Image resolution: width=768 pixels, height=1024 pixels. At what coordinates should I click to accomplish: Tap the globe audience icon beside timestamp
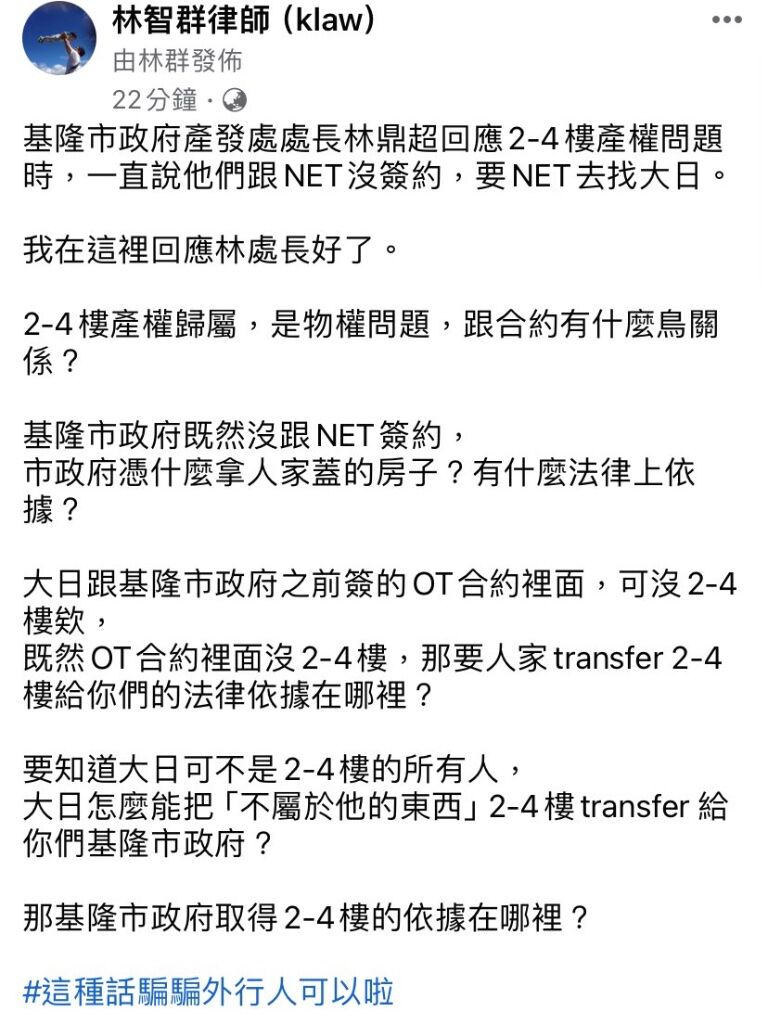[x=236, y=100]
